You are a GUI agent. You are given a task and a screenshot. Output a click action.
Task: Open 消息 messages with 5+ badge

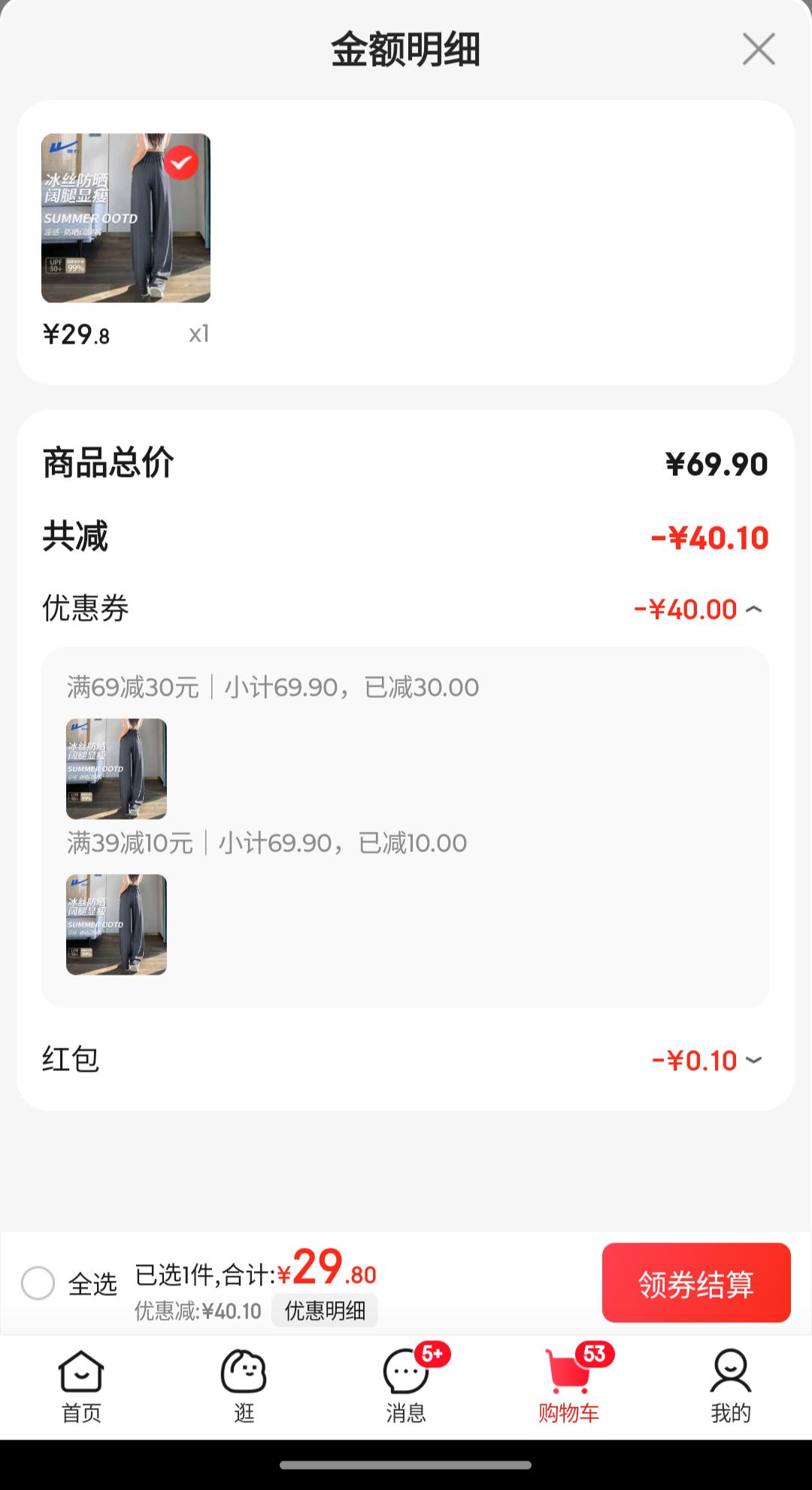coord(405,1384)
